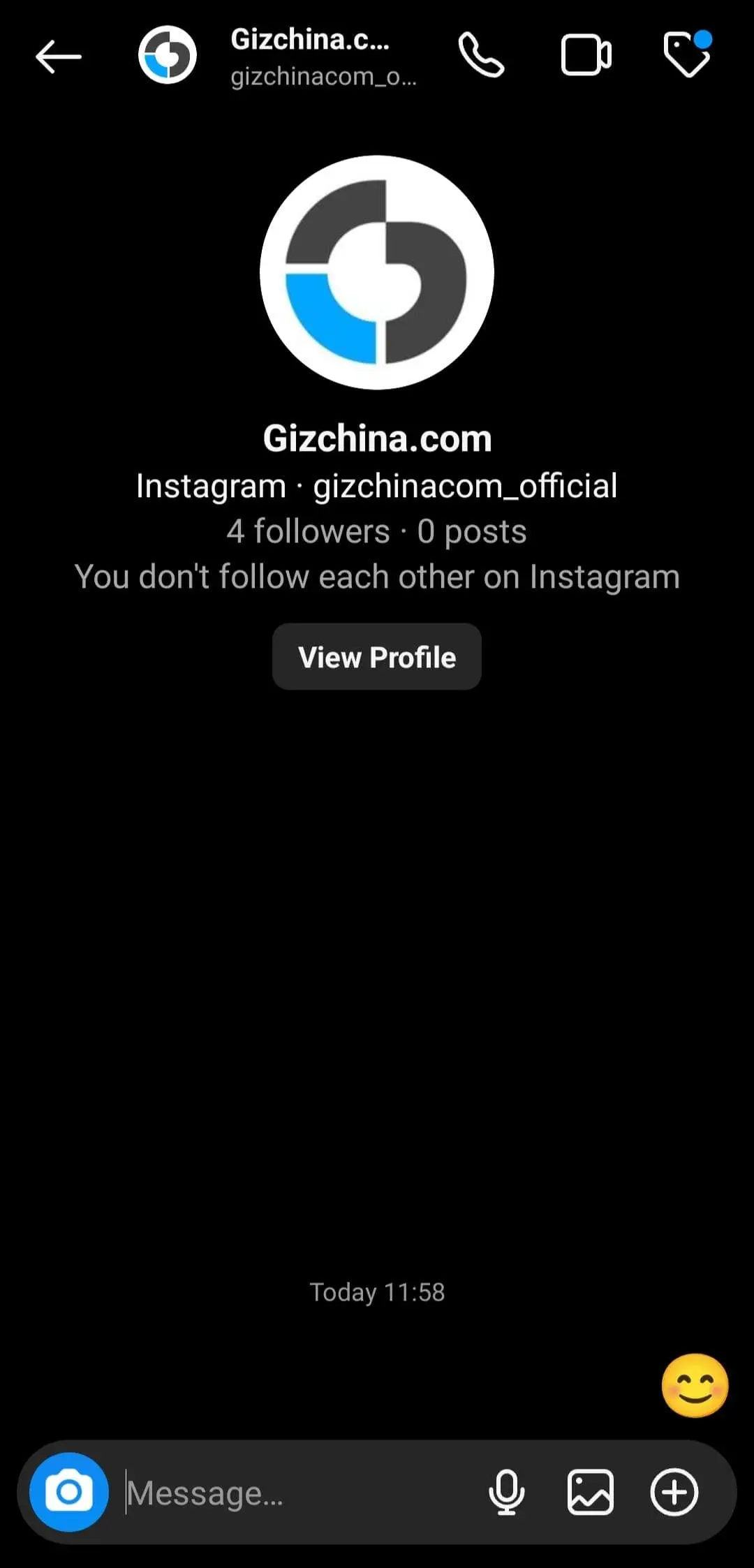Start a voice call with Gizchina.com
Image resolution: width=754 pixels, height=1568 pixels.
[x=481, y=56]
